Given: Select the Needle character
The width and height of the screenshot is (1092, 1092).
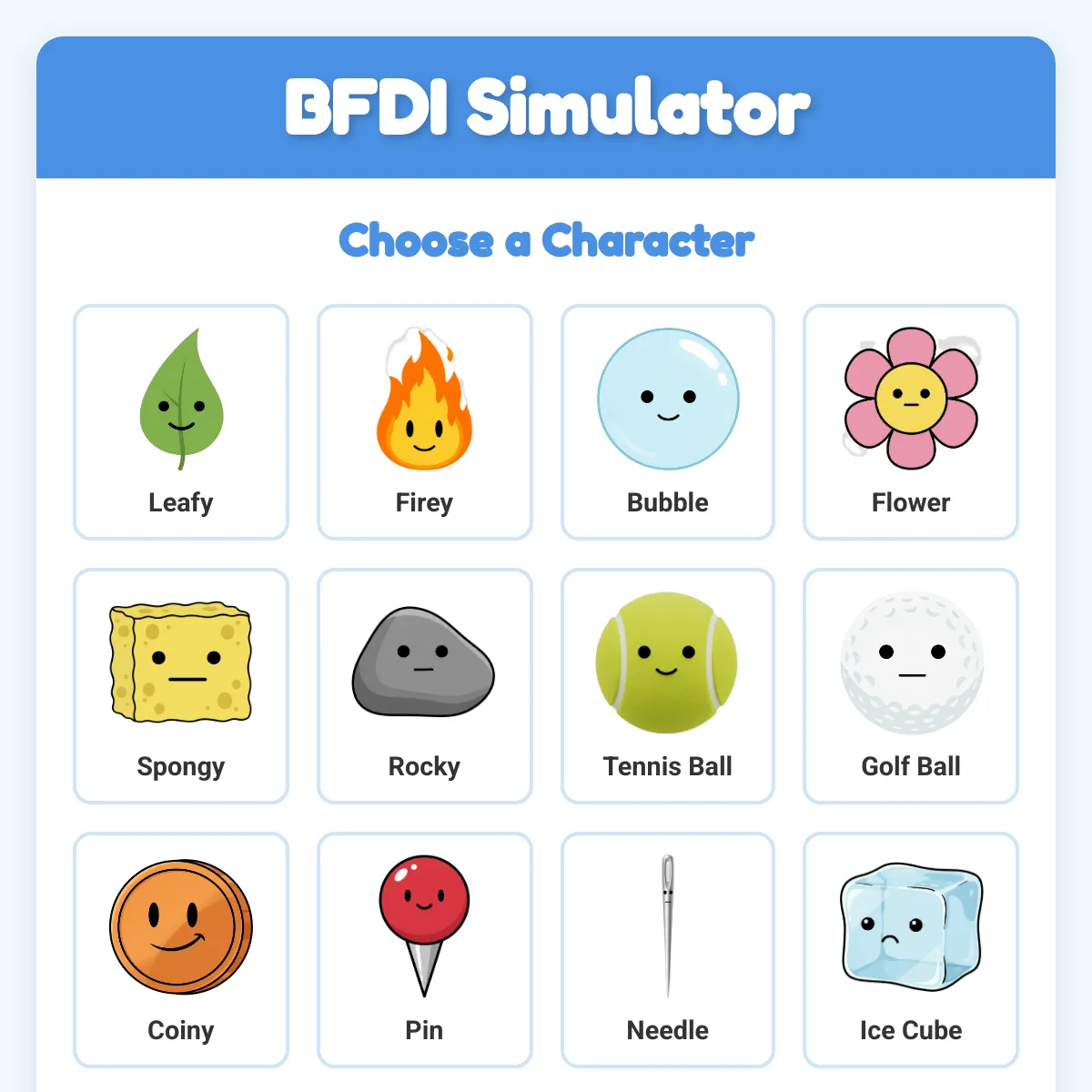Looking at the screenshot, I should tap(668, 950).
